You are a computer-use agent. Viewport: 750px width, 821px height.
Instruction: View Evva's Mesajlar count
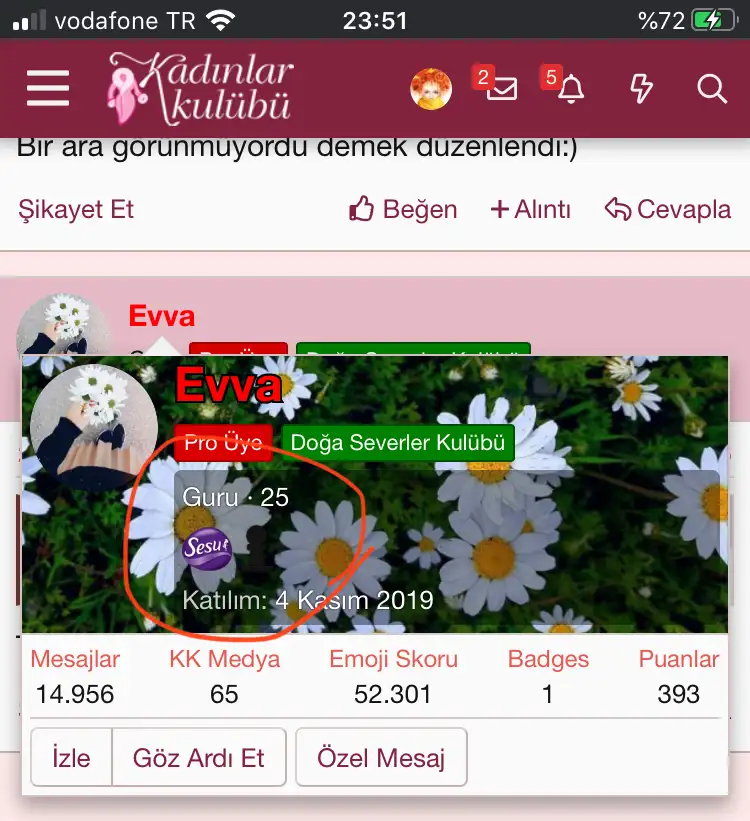(x=75, y=693)
